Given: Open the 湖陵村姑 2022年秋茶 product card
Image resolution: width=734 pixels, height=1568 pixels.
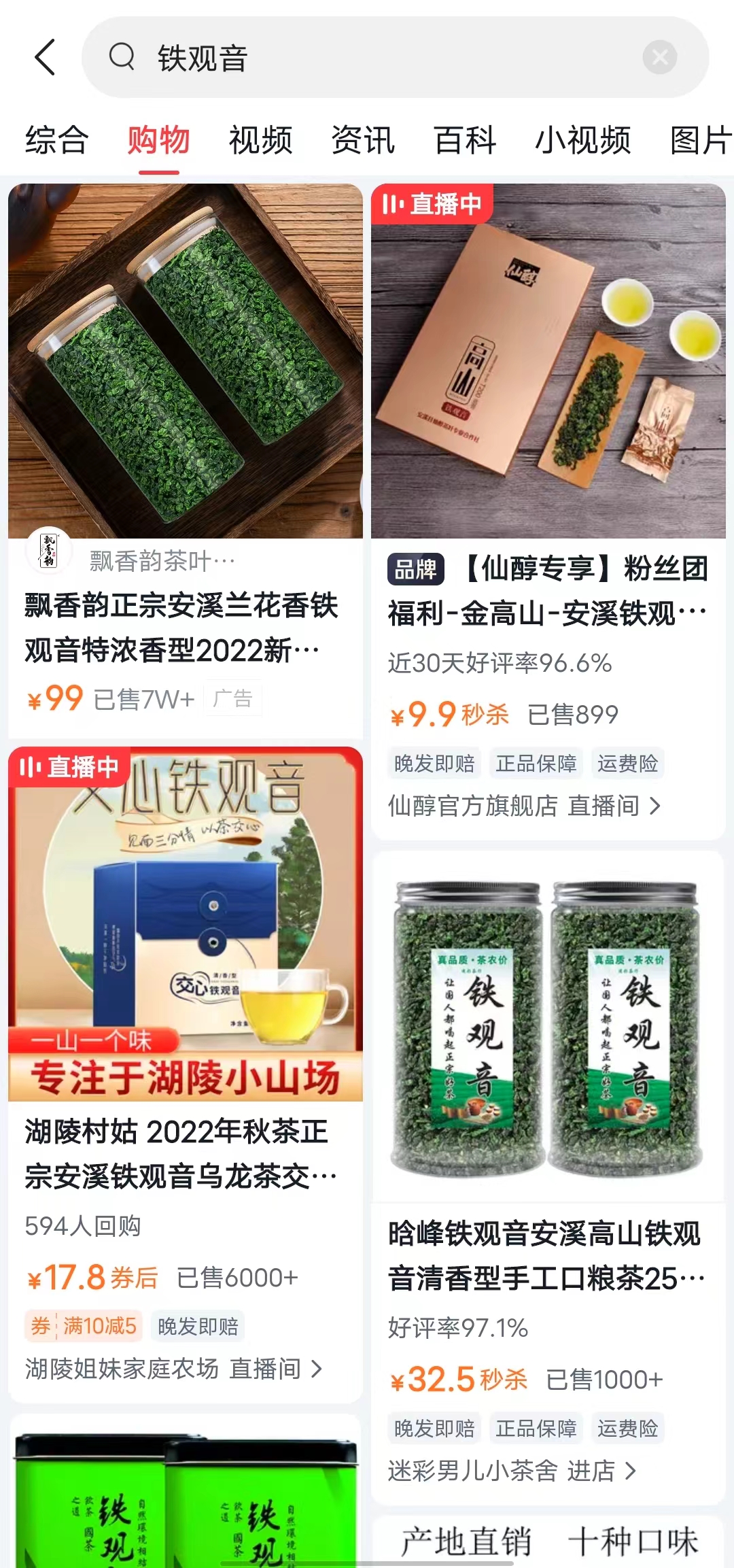Looking at the screenshot, I should tap(180, 1153).
